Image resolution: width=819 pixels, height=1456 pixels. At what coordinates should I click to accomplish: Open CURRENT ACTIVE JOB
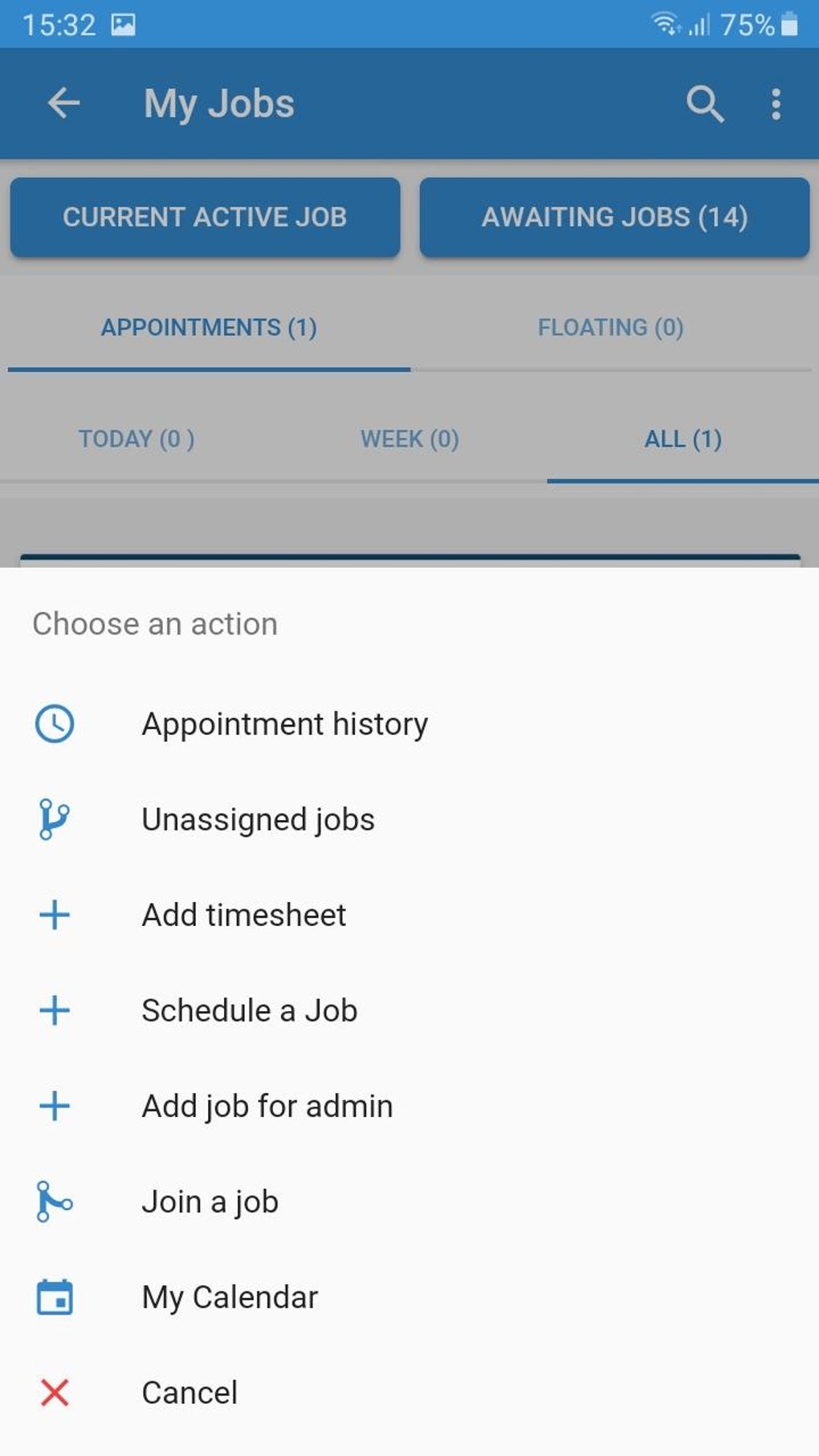205,217
